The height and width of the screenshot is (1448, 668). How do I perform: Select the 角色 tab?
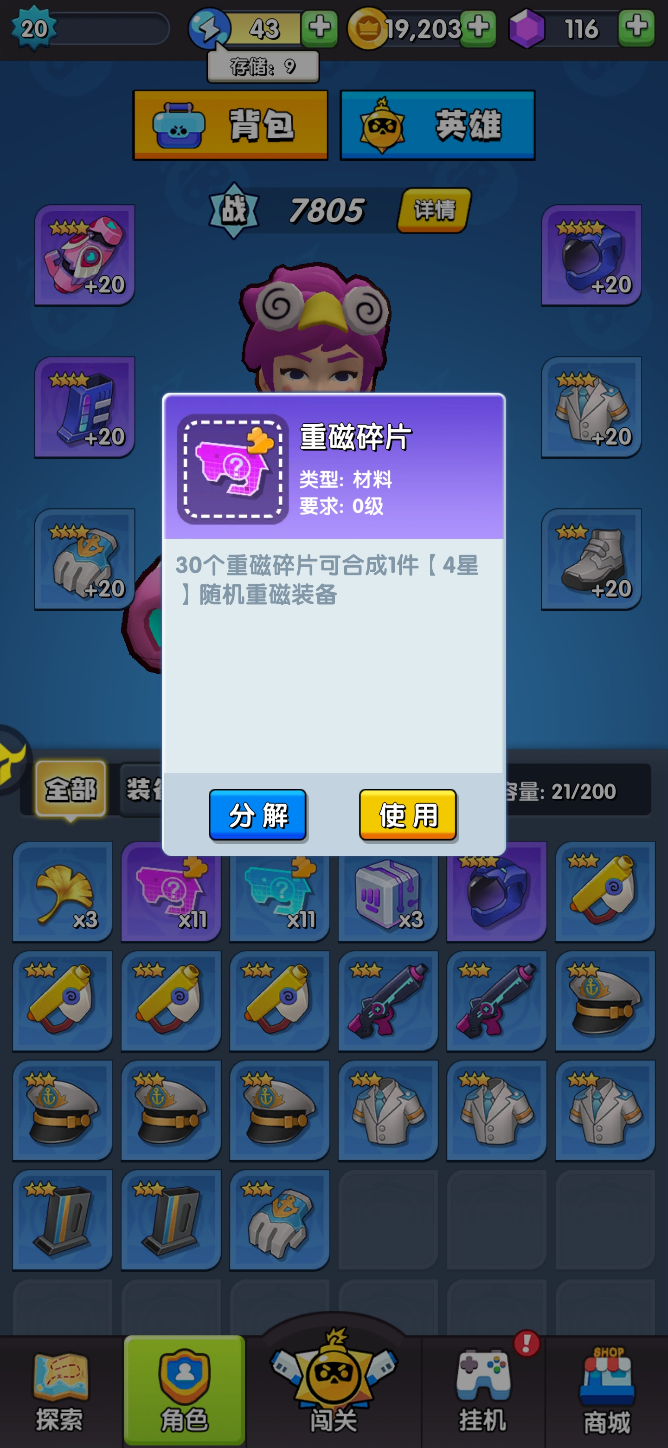(184, 1392)
